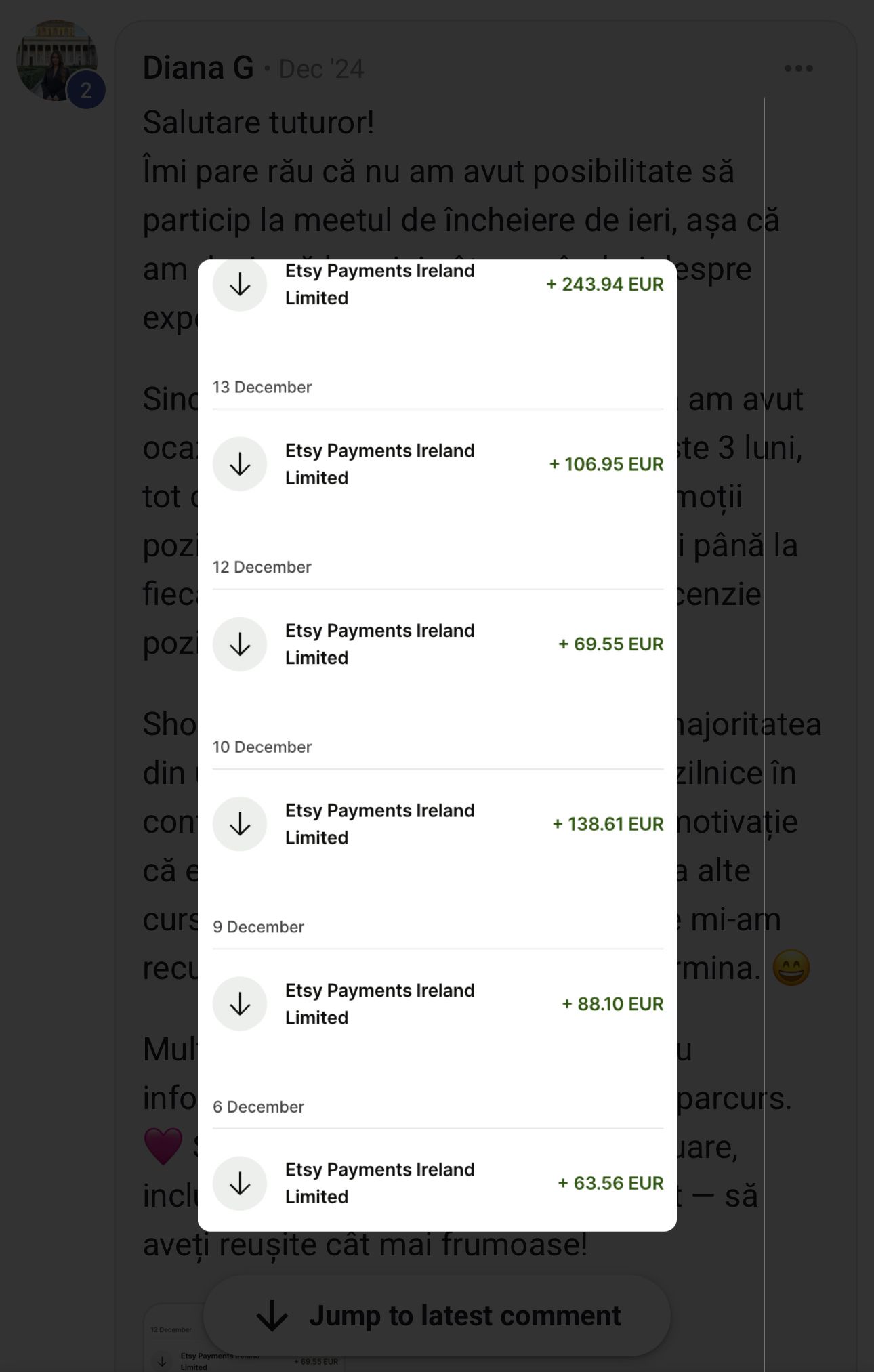The height and width of the screenshot is (1372, 874).
Task: Jump to latest comment
Action: (437, 1316)
